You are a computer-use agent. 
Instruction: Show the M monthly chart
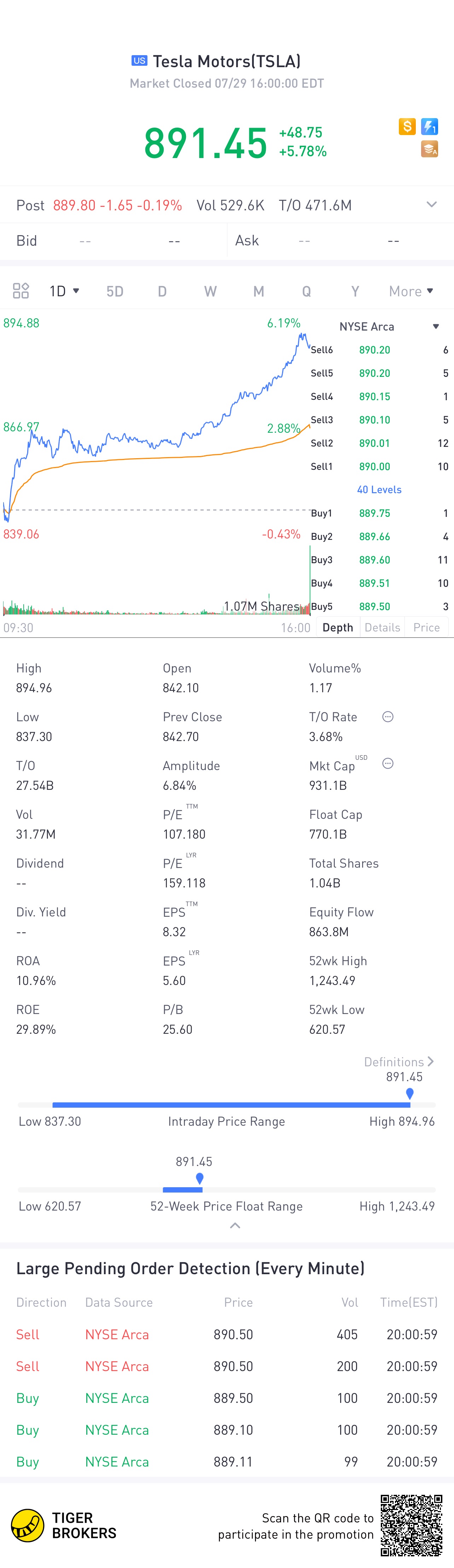[x=259, y=292]
